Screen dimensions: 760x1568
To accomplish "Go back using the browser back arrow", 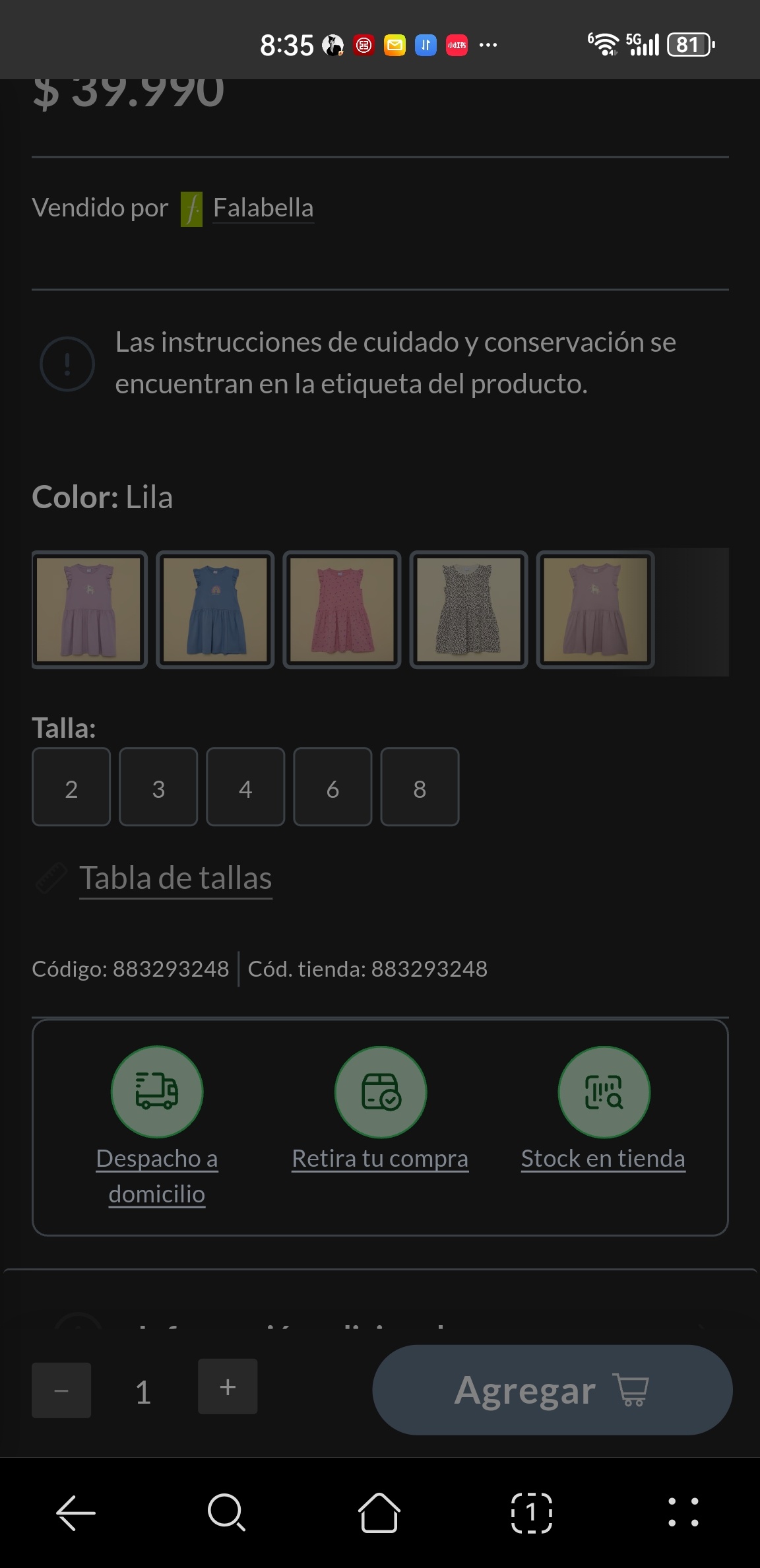I will pyautogui.click(x=76, y=1512).
